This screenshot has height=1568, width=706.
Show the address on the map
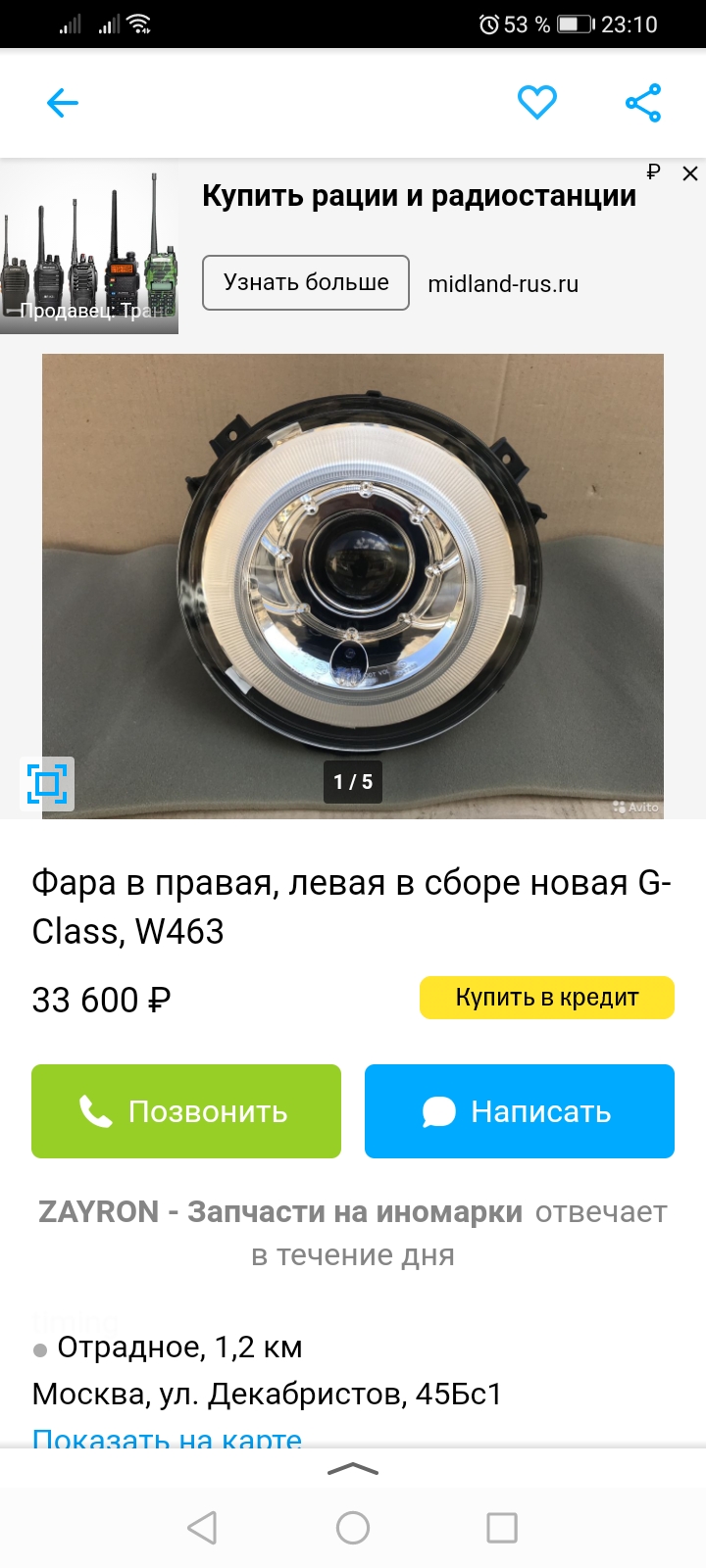[167, 1439]
